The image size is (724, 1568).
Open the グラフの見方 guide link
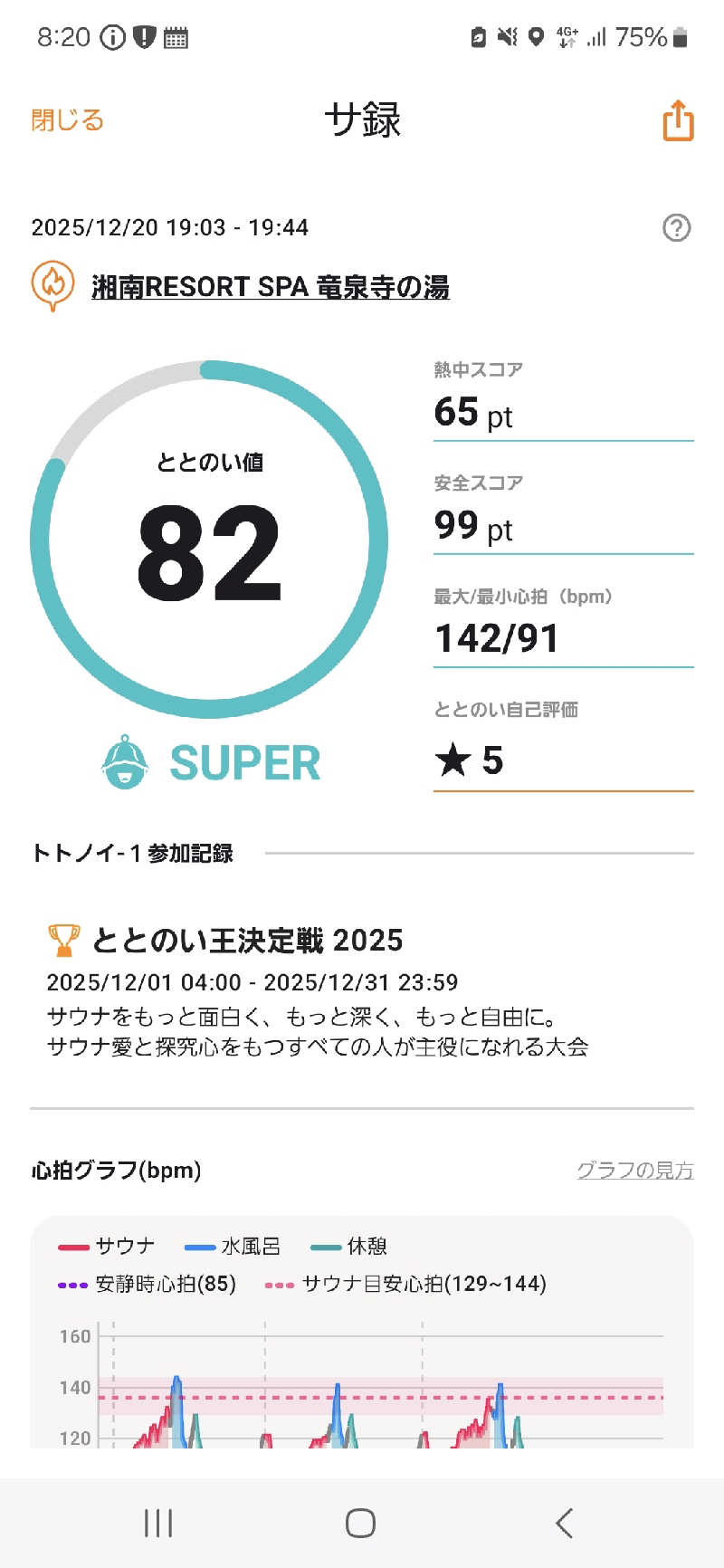[634, 1170]
